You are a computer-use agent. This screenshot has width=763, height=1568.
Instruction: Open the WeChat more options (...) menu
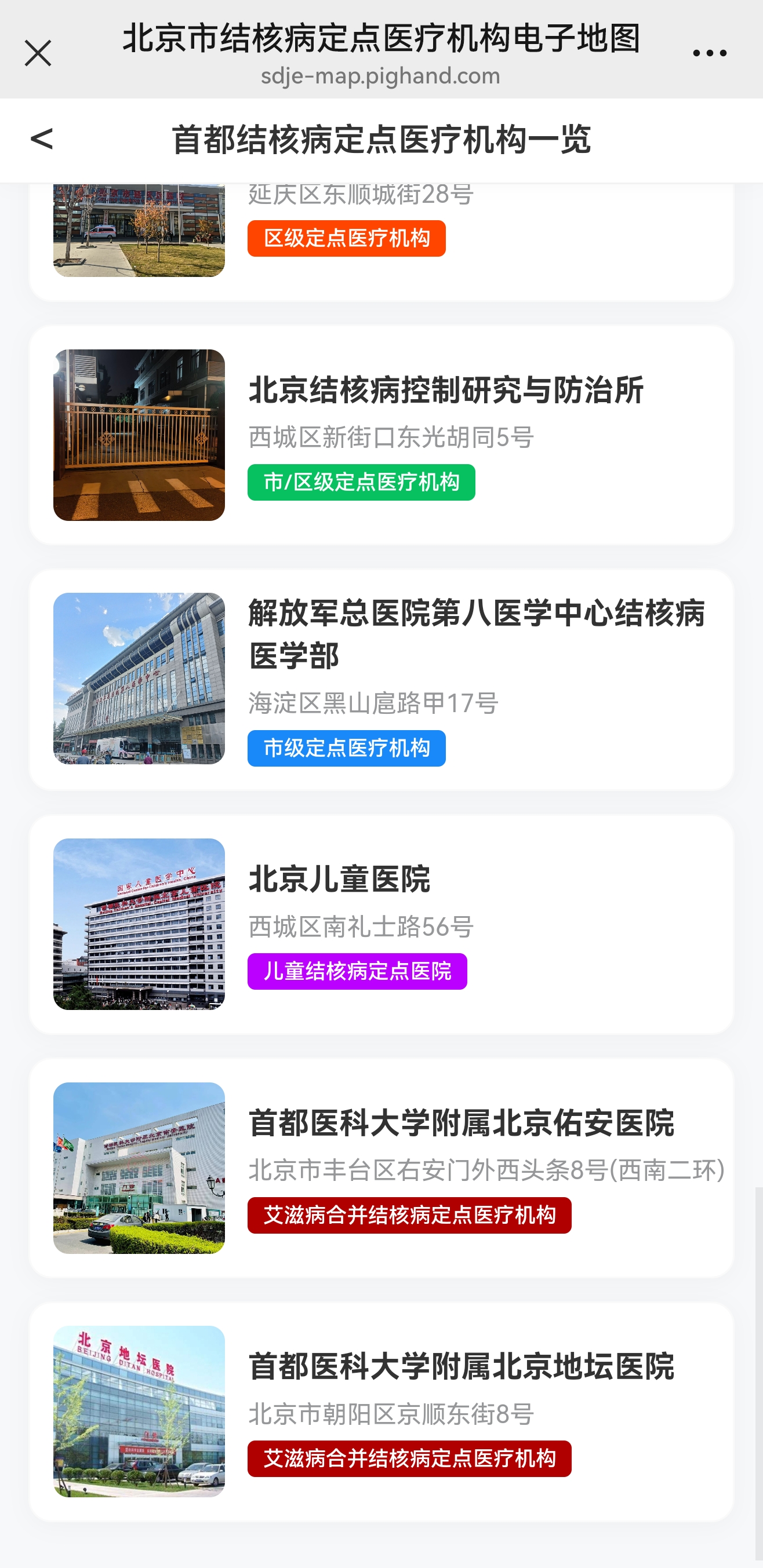click(x=708, y=52)
